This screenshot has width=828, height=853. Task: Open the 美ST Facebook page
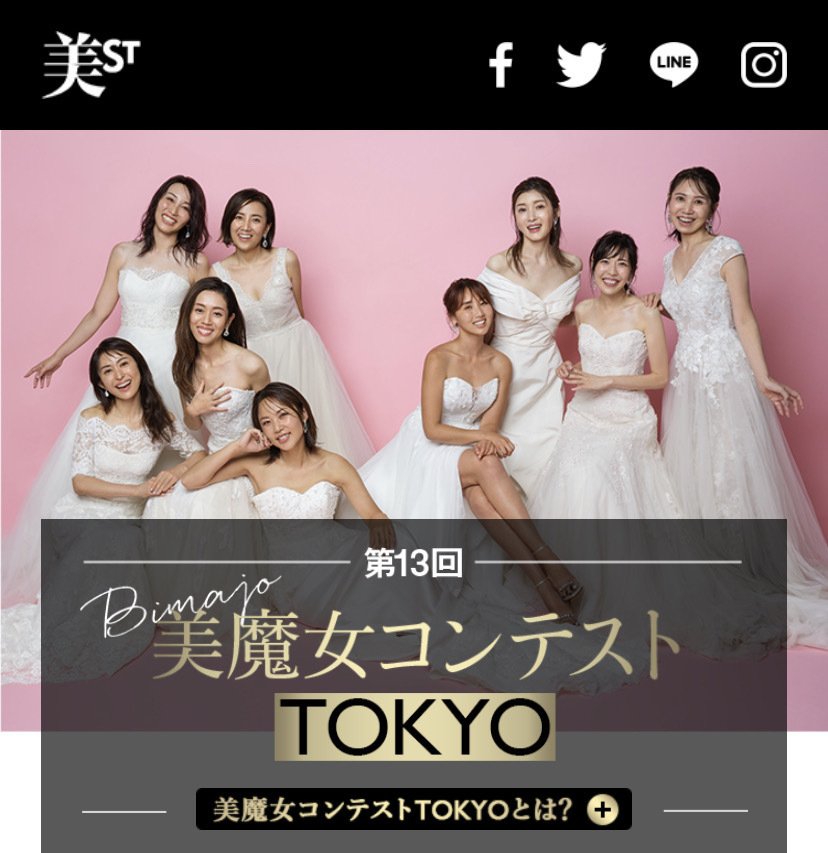[x=500, y=65]
